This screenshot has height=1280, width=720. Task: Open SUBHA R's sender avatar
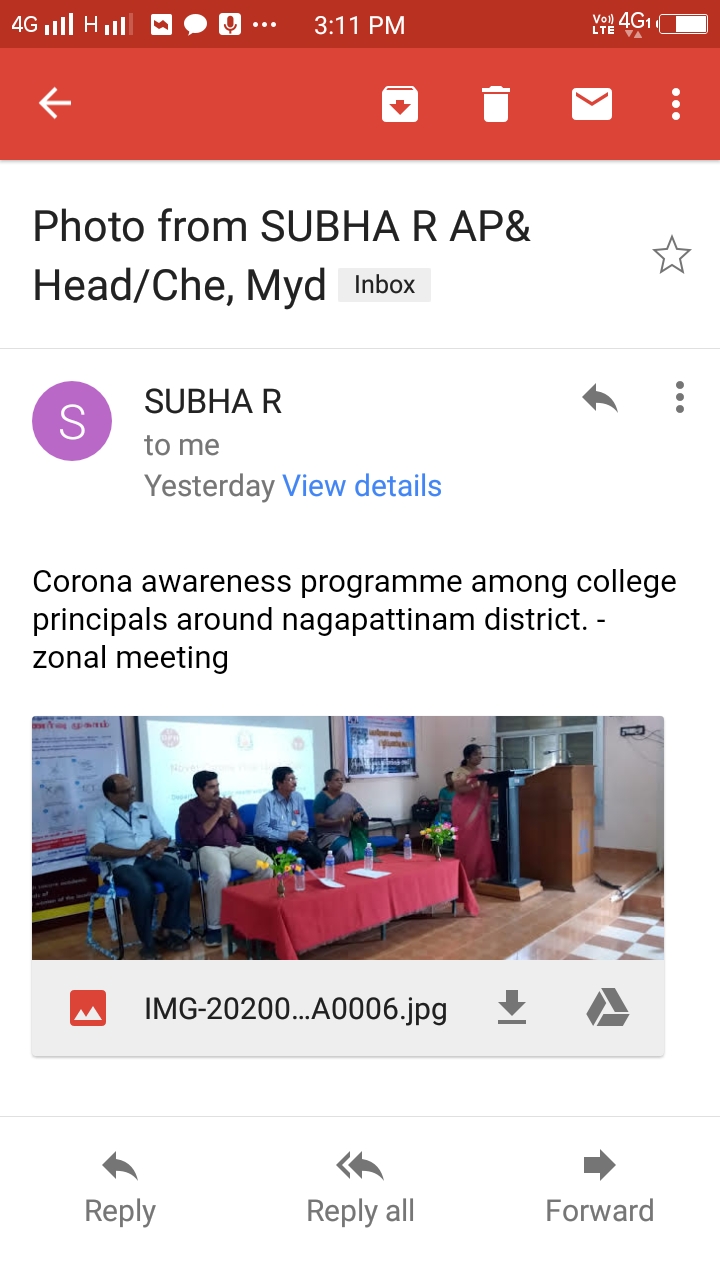pyautogui.click(x=72, y=421)
